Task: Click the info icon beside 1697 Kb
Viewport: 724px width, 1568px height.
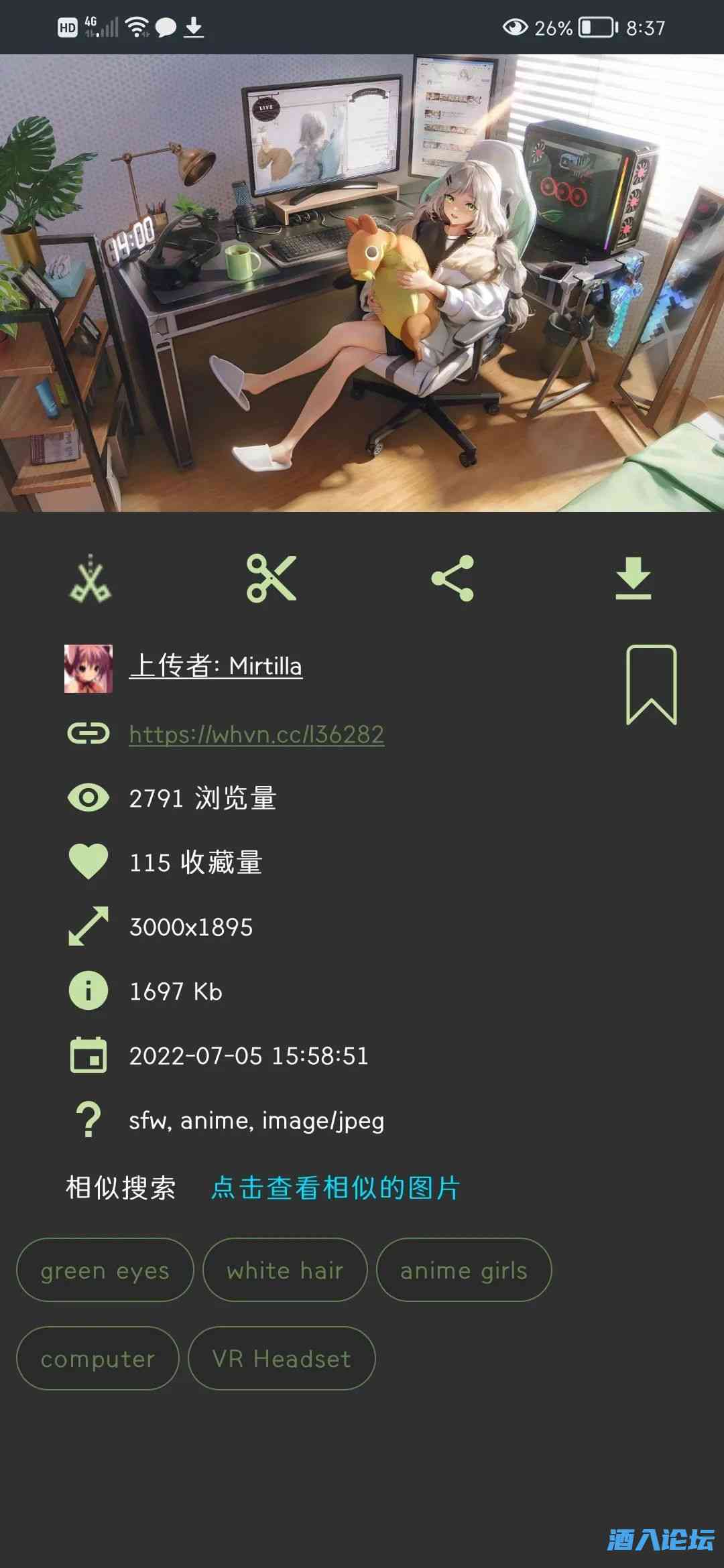Action: [88, 992]
